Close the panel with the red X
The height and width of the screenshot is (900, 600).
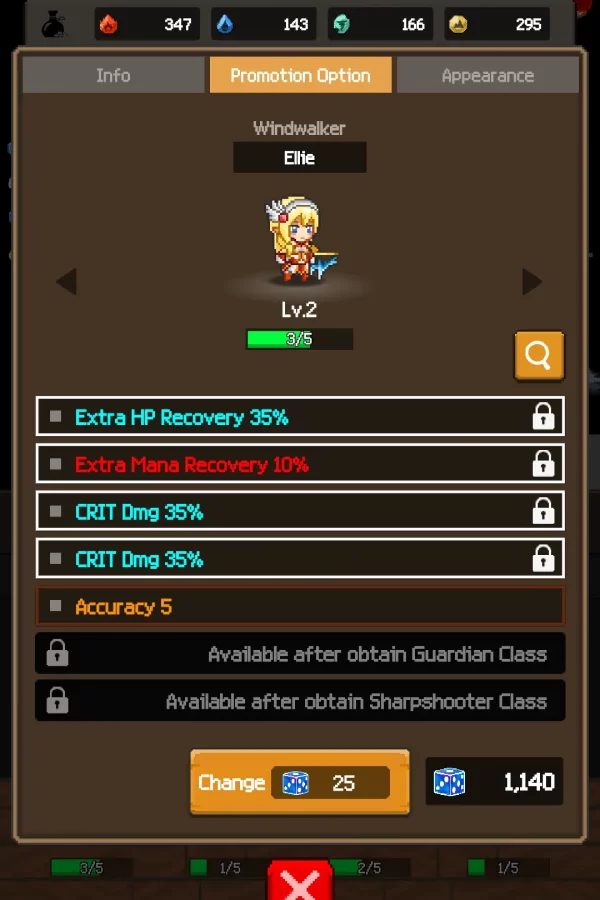299,882
